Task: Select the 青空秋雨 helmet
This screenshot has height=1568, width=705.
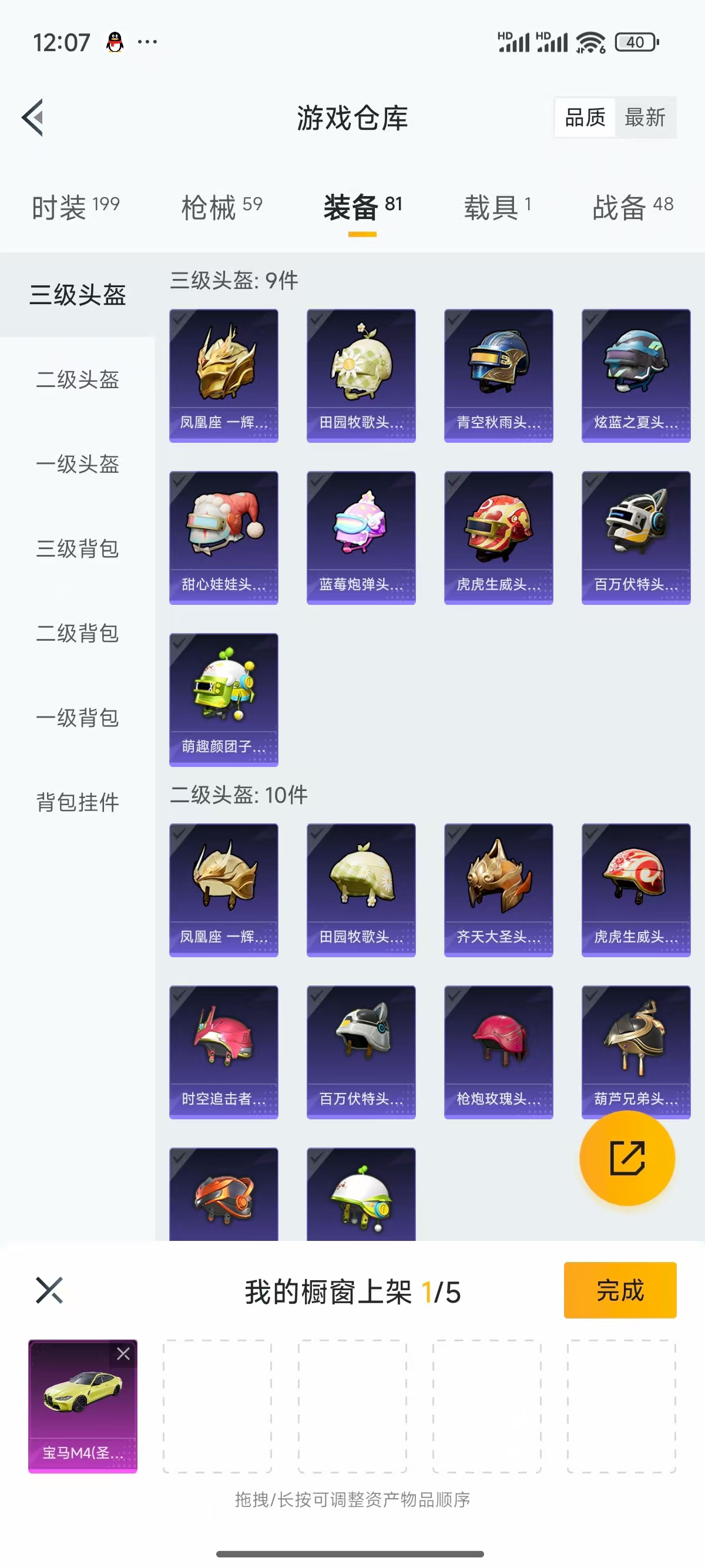Action: pos(499,376)
